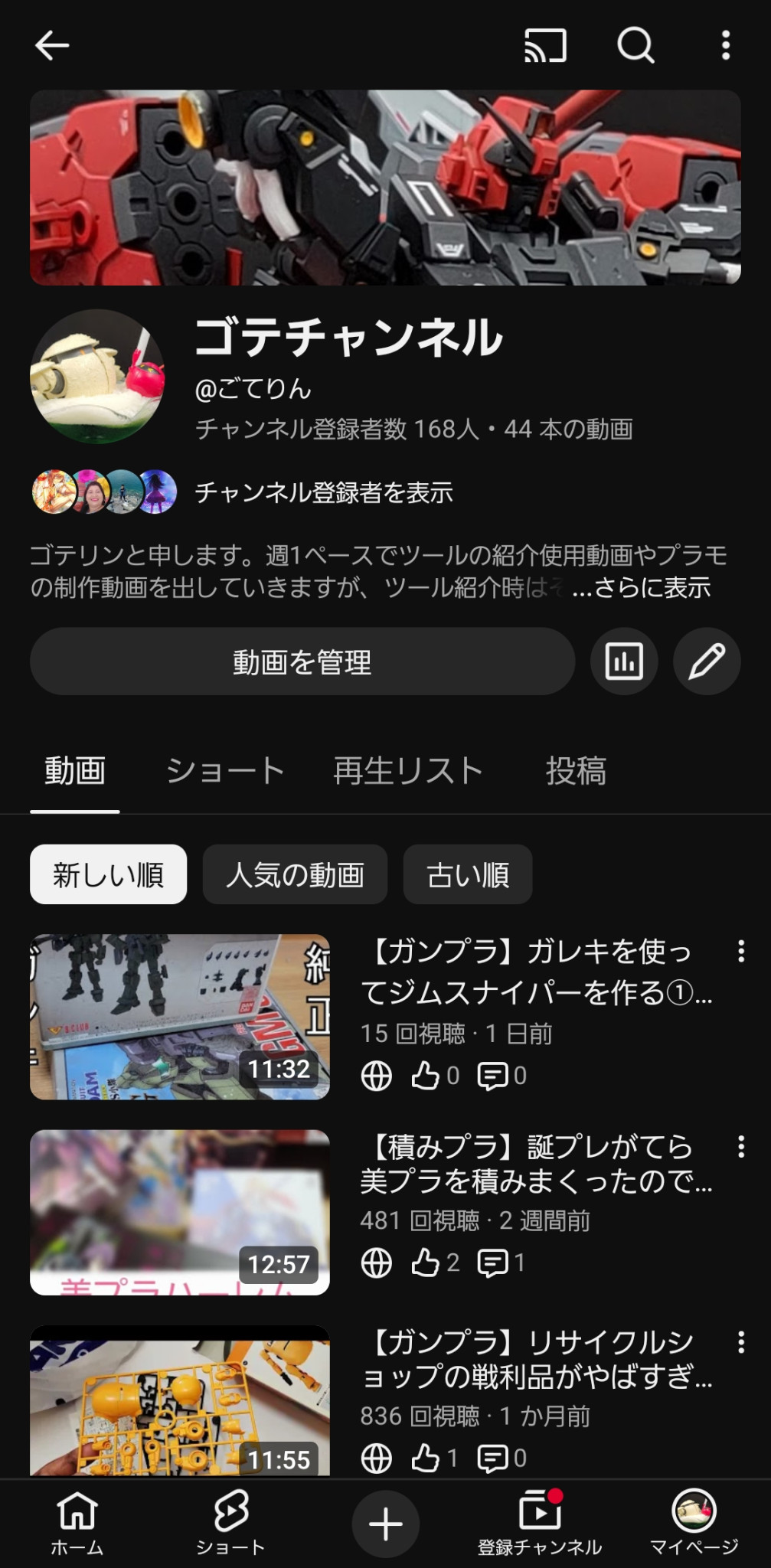
Task: Switch to the ショート tab
Action: (x=225, y=771)
